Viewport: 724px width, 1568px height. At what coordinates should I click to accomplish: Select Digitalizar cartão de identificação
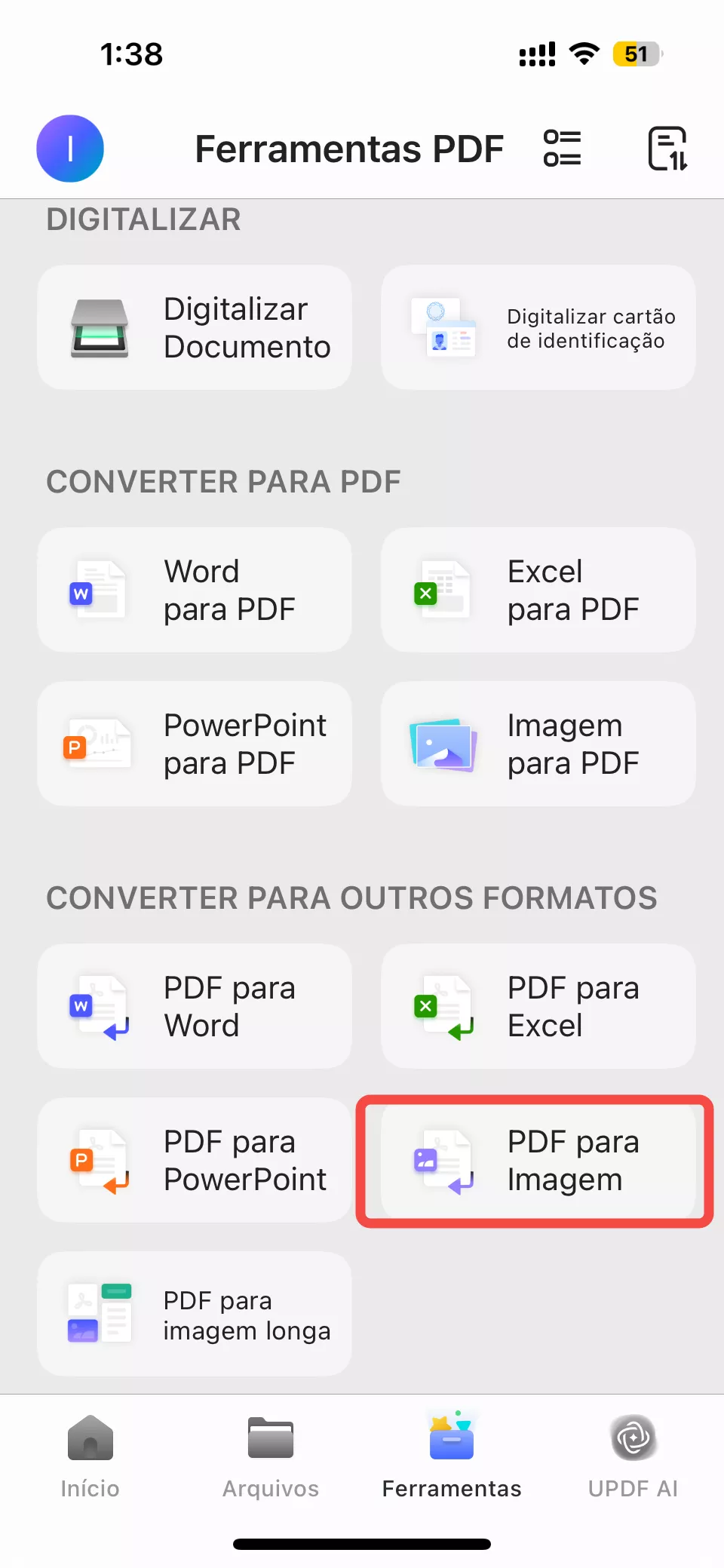coord(538,327)
